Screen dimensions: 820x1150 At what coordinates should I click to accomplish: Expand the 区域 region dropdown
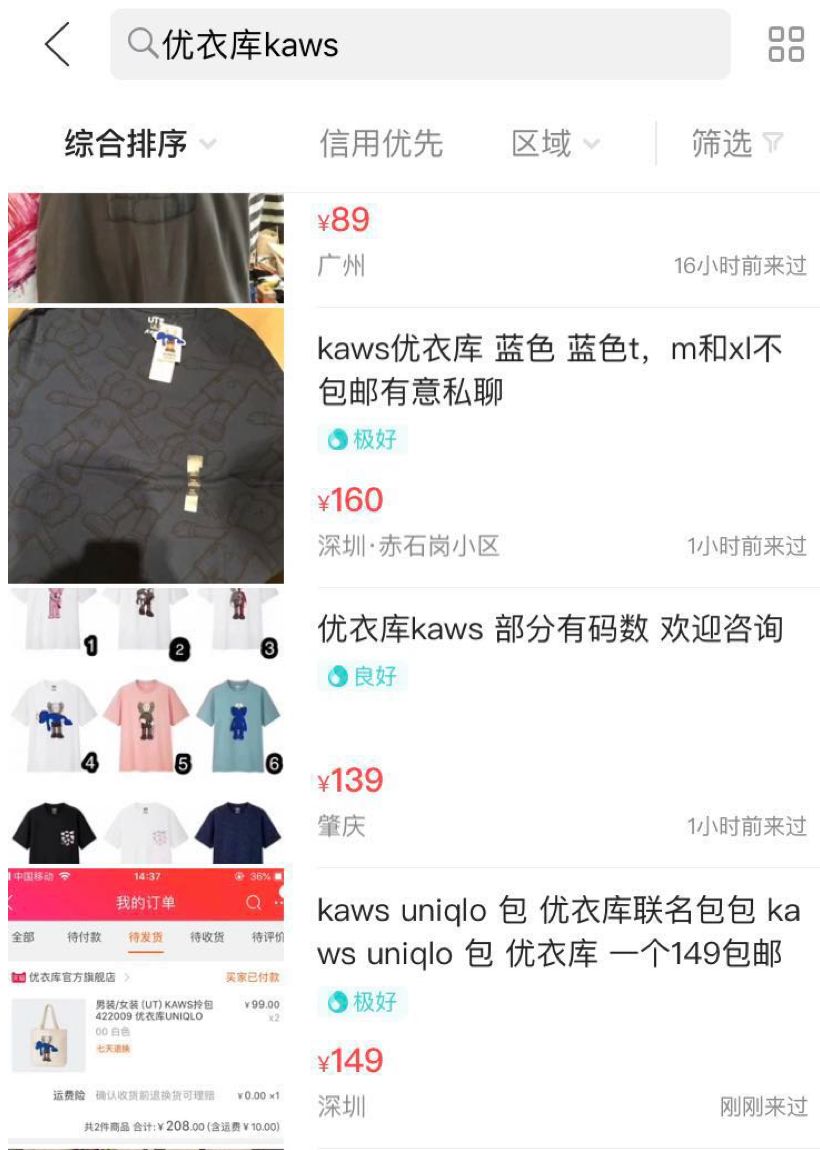[x=555, y=144]
